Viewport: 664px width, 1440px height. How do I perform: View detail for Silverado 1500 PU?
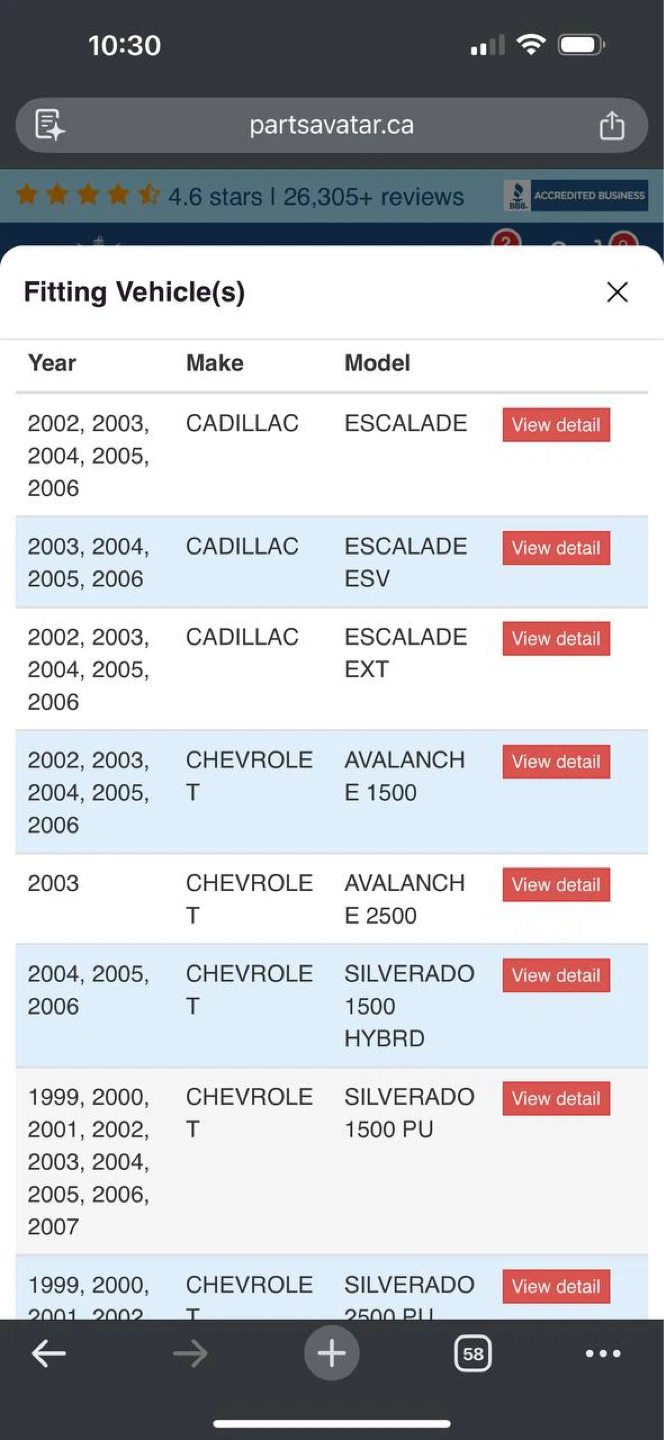(x=556, y=1099)
